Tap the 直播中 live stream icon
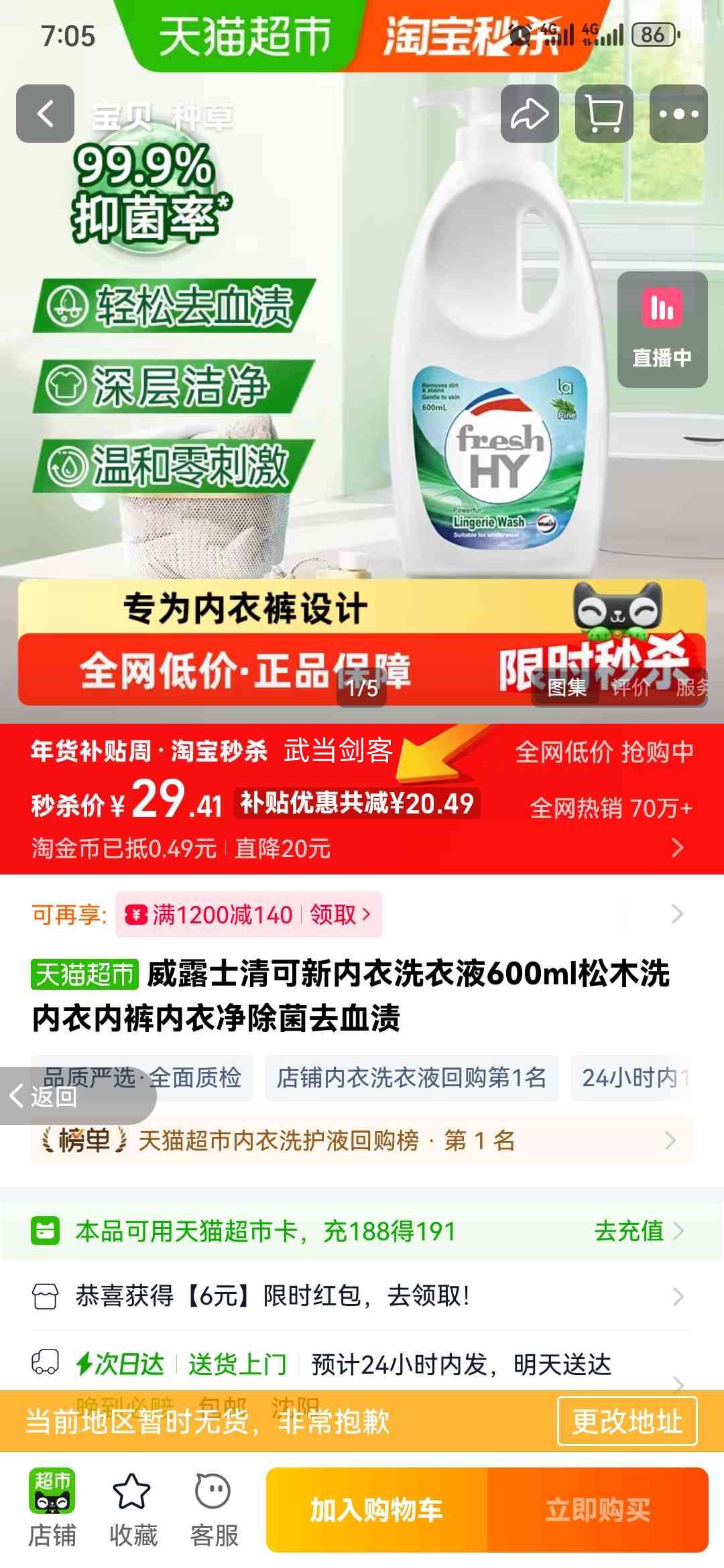 (662, 326)
